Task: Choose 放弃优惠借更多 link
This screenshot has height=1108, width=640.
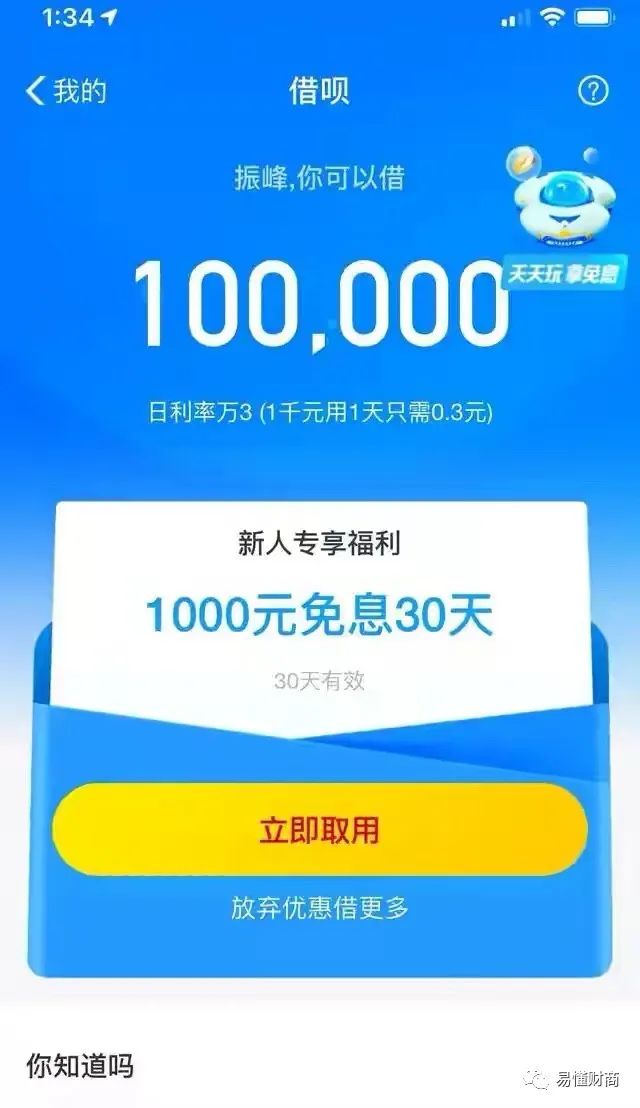Action: (x=320, y=907)
